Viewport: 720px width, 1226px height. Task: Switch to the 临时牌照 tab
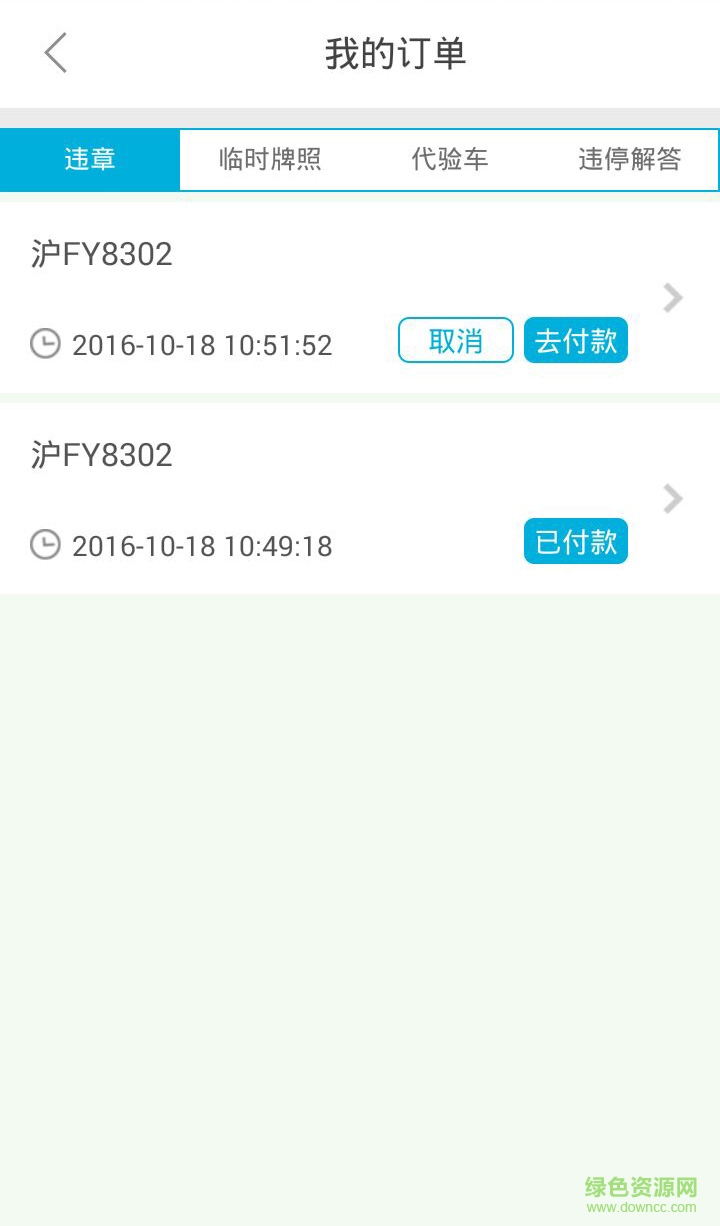click(270, 159)
